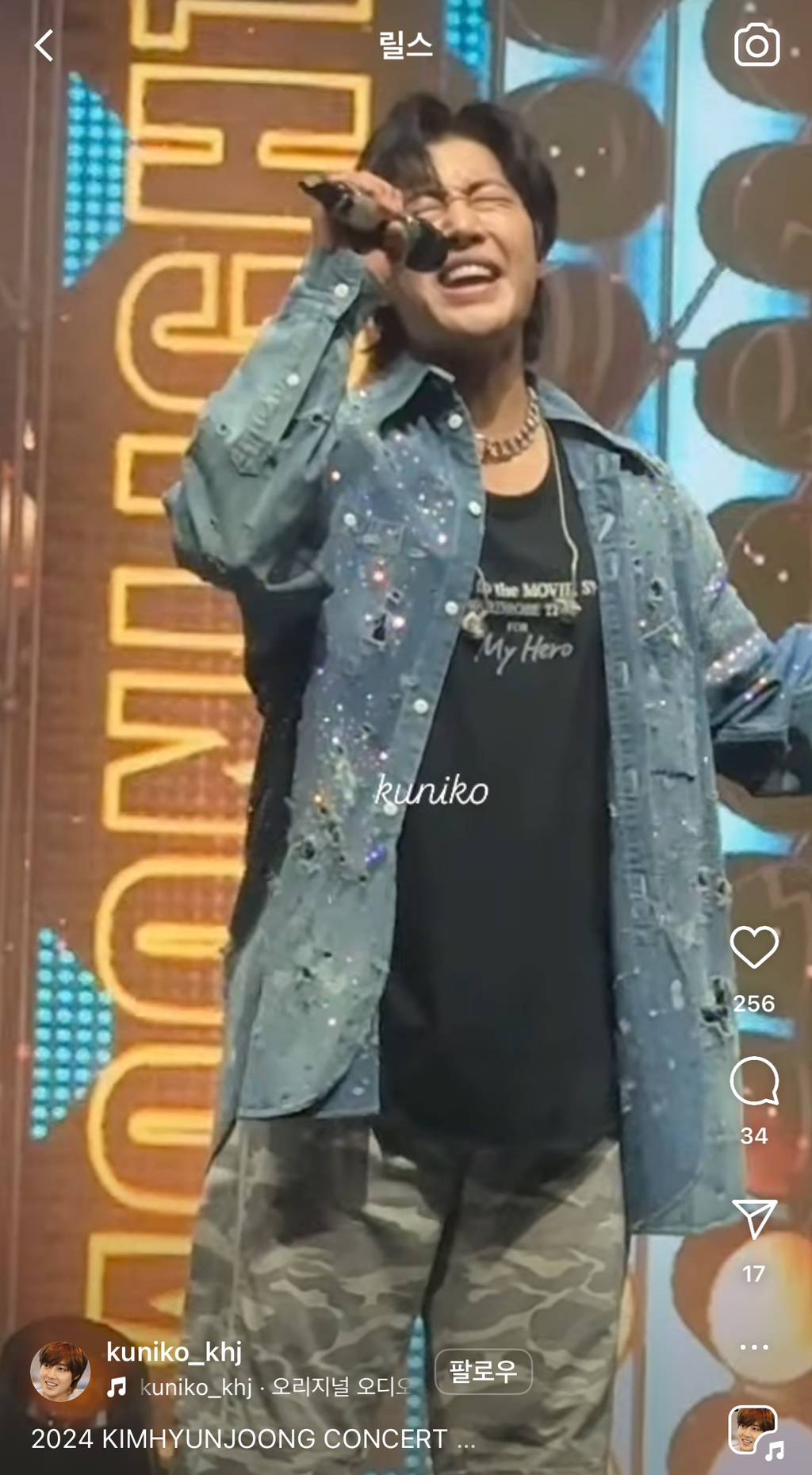The width and height of the screenshot is (812, 1475).
Task: Like this reel with the heart icon
Action: click(753, 947)
